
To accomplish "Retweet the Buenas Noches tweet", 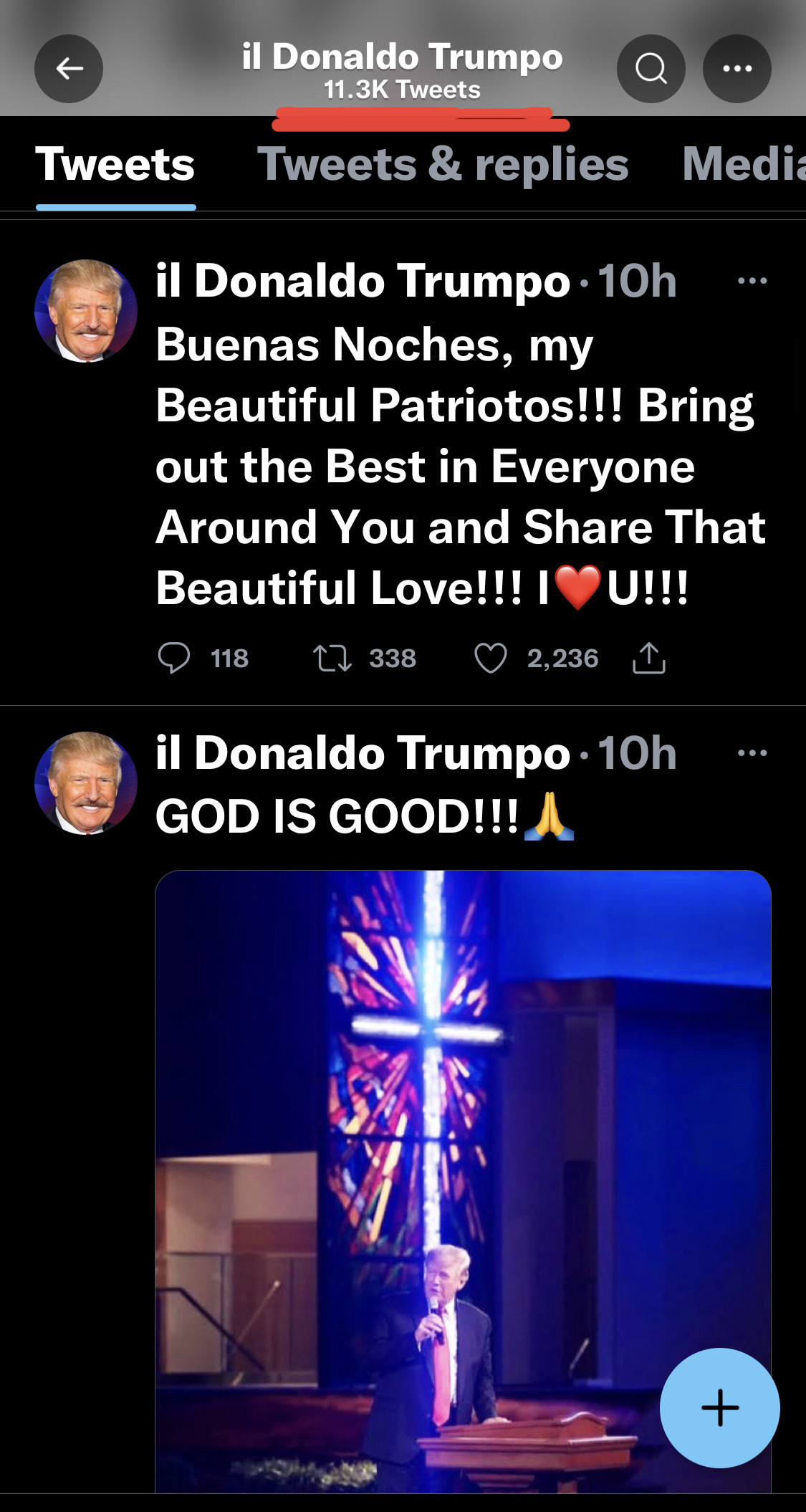I will pyautogui.click(x=332, y=658).
